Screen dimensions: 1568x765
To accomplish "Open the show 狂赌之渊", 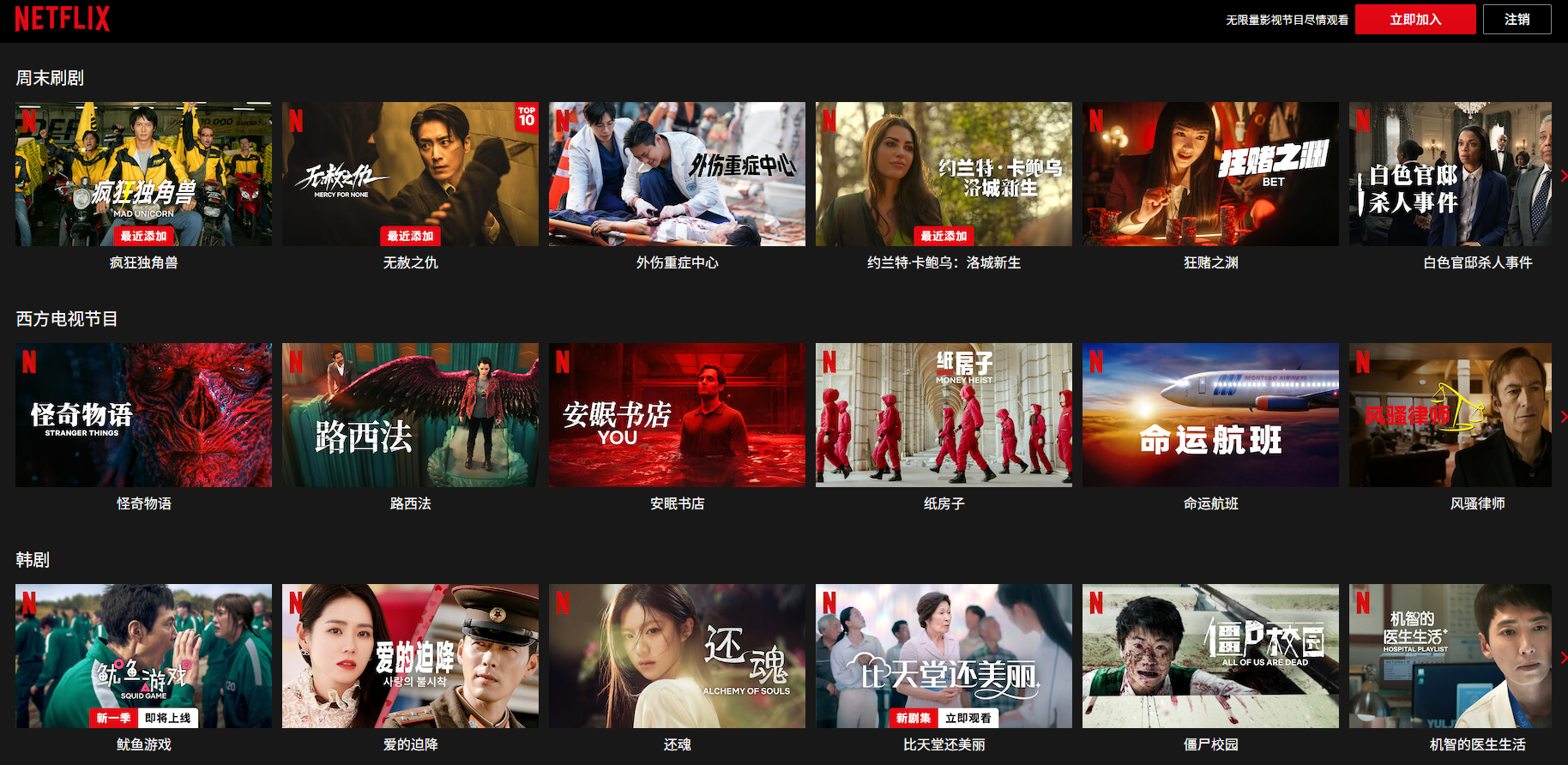I will [x=1210, y=174].
